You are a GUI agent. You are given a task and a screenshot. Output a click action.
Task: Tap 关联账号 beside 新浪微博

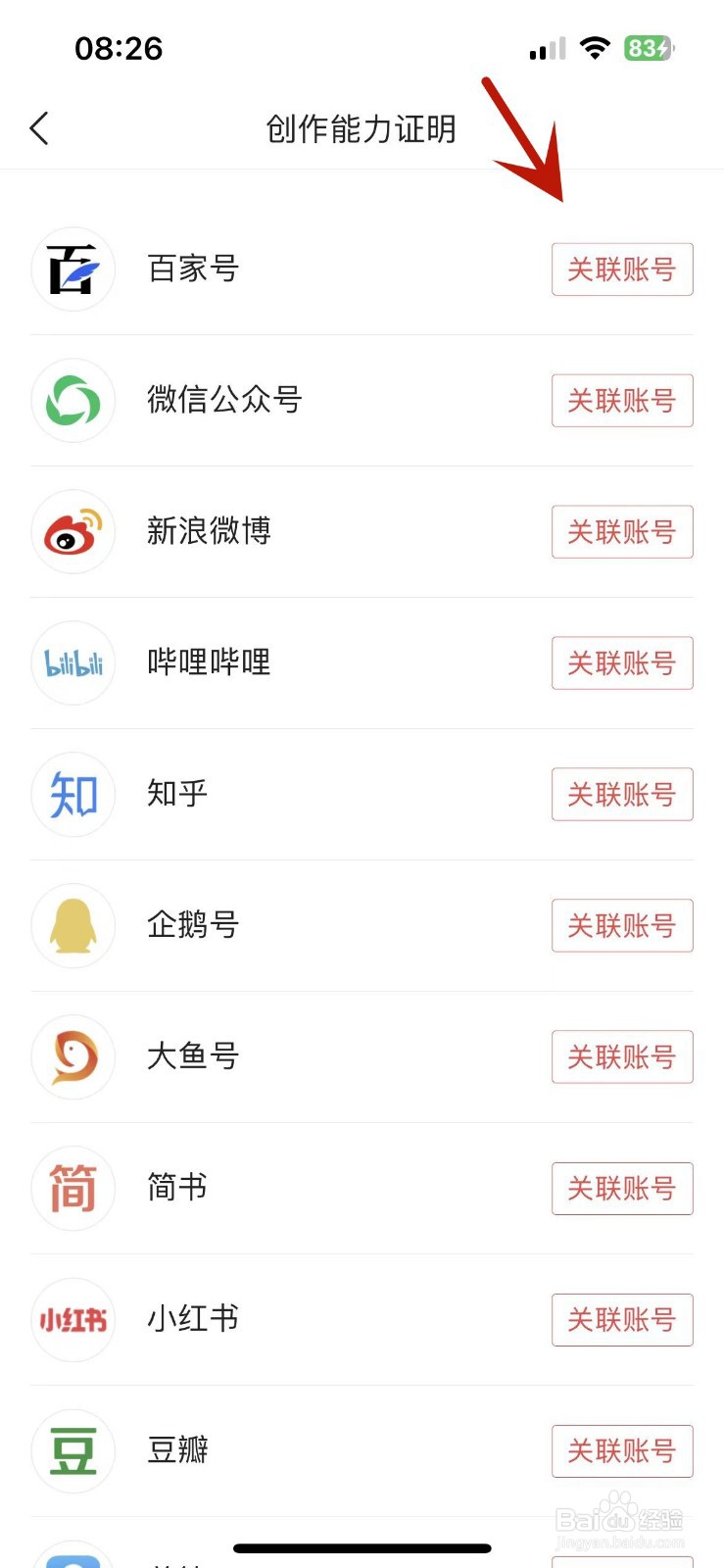coord(622,532)
